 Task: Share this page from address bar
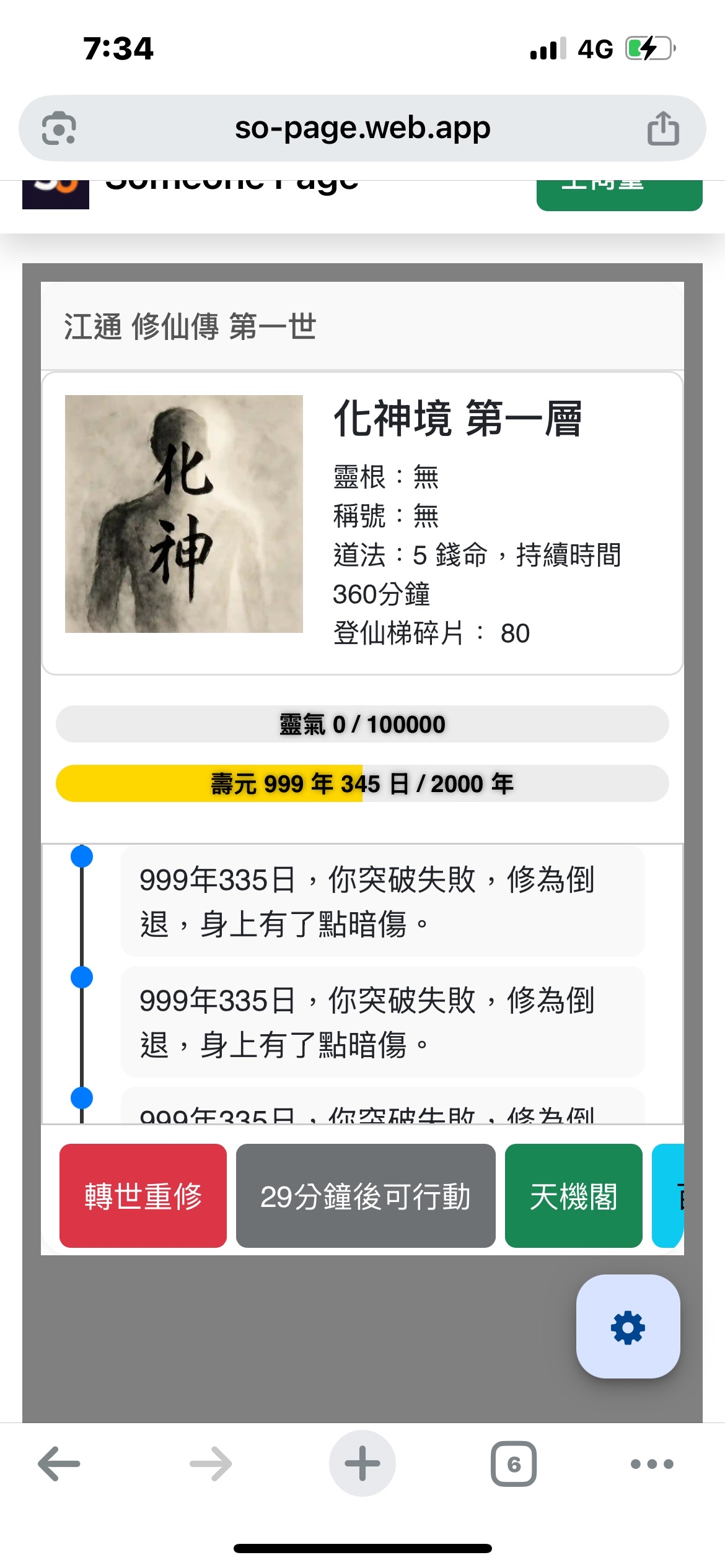point(663,128)
